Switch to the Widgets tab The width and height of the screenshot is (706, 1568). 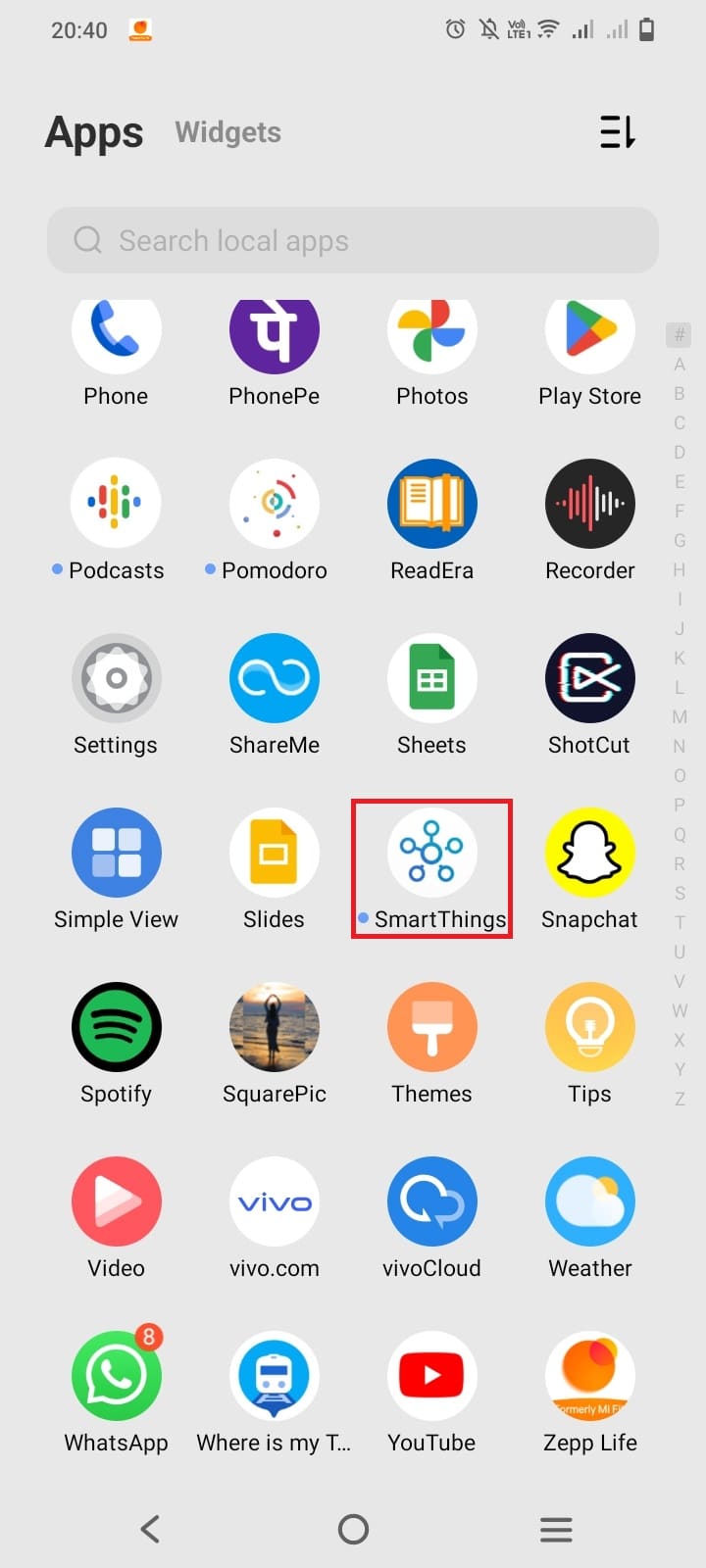227,132
